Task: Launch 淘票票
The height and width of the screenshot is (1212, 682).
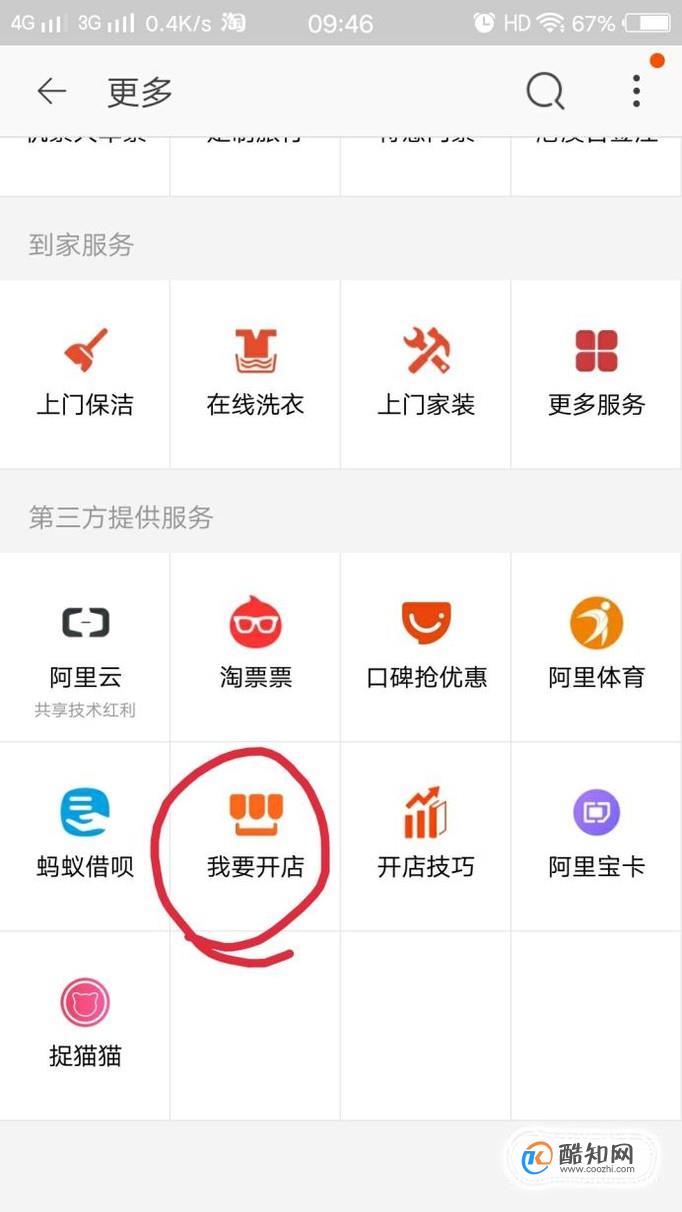Action: [255, 647]
